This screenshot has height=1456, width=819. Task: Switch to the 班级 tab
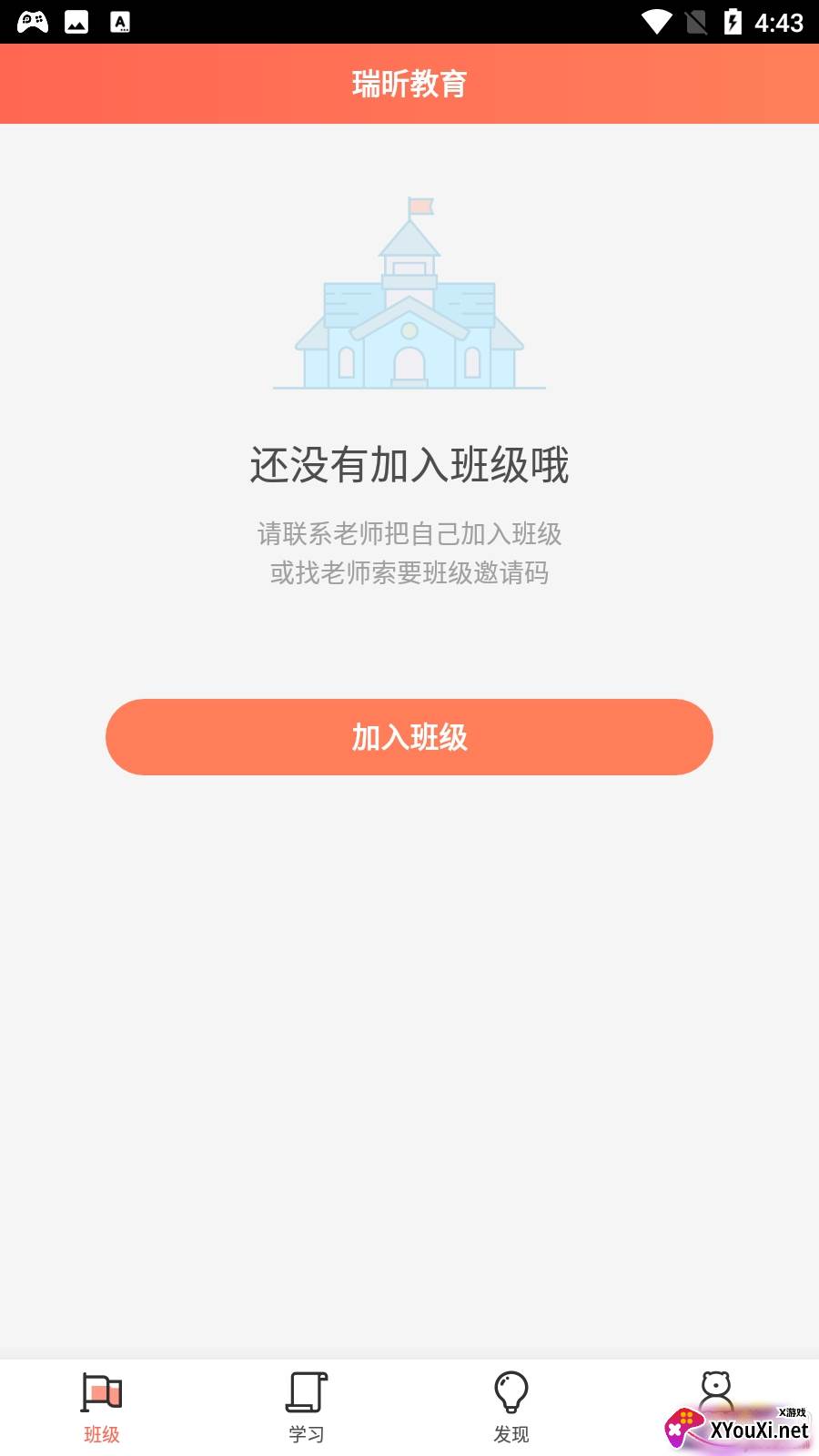click(102, 1406)
